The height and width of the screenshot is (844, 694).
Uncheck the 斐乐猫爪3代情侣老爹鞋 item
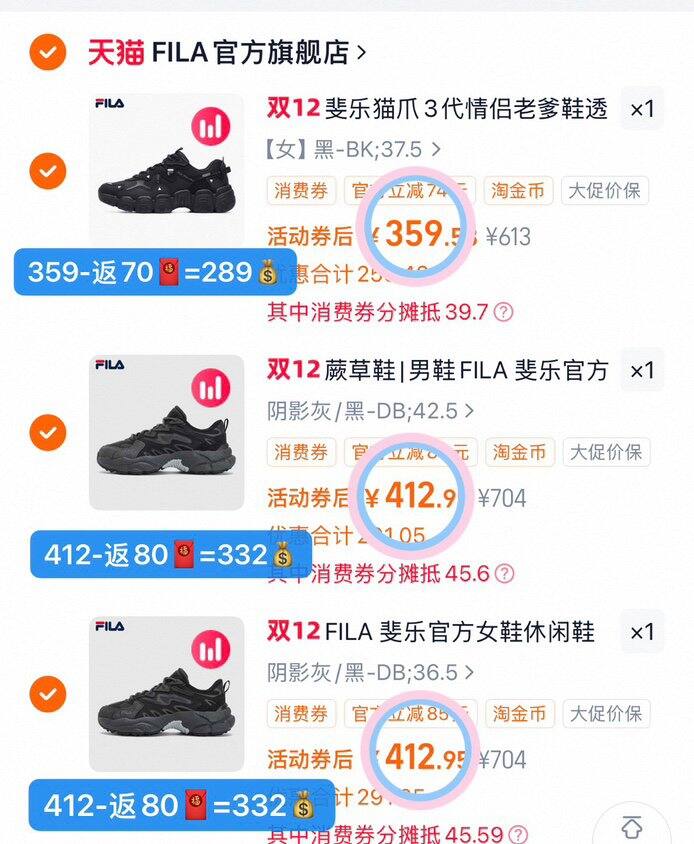[x=47, y=172]
